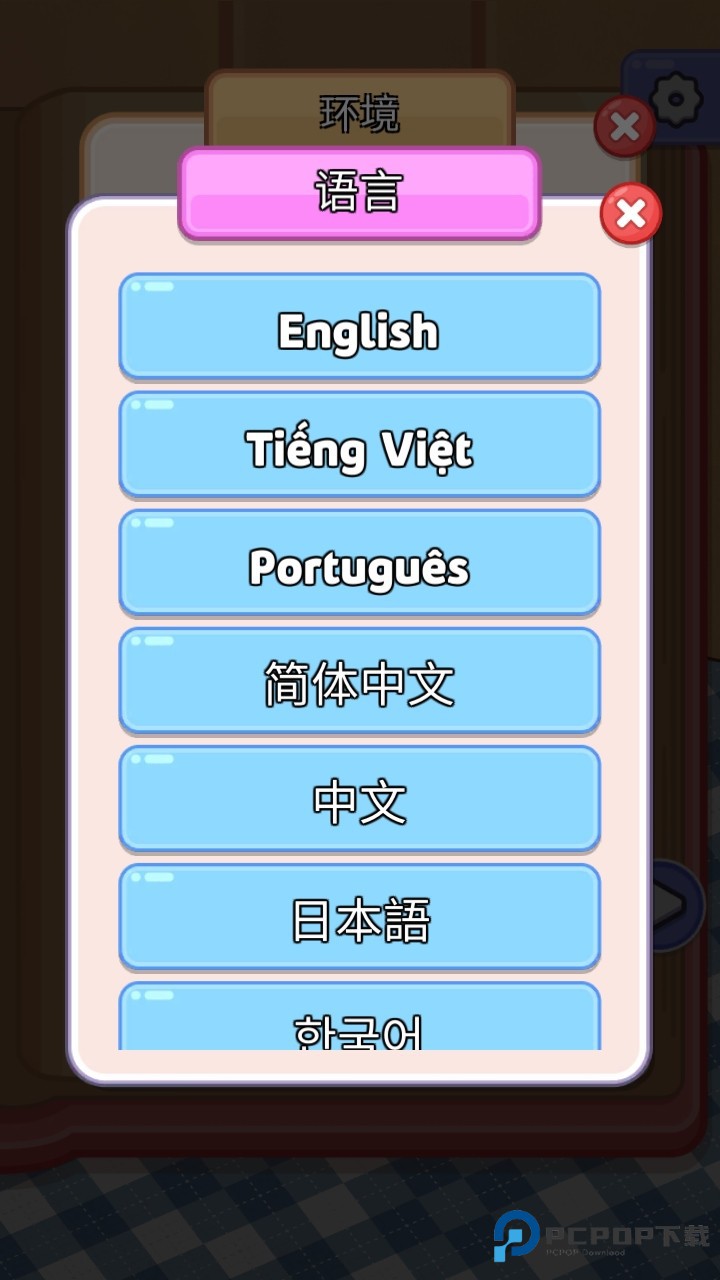Select 简体中文 language

pos(359,681)
